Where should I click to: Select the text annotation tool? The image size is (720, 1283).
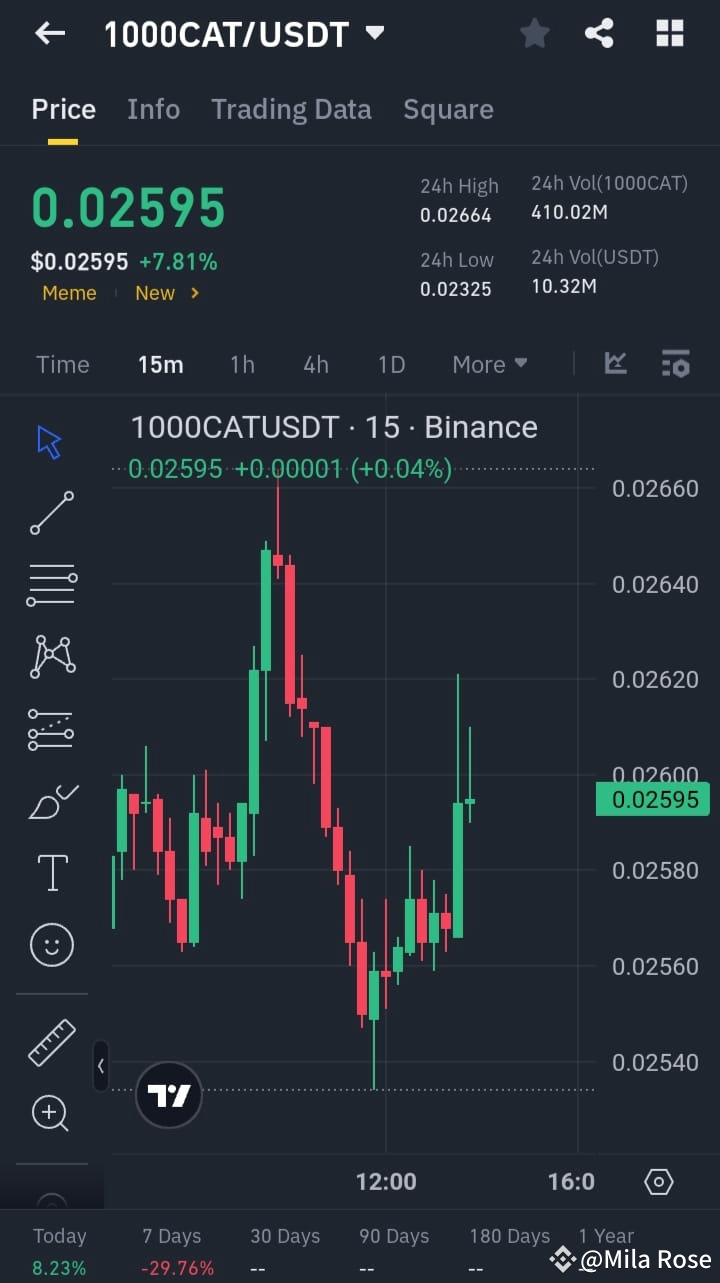[x=50, y=872]
